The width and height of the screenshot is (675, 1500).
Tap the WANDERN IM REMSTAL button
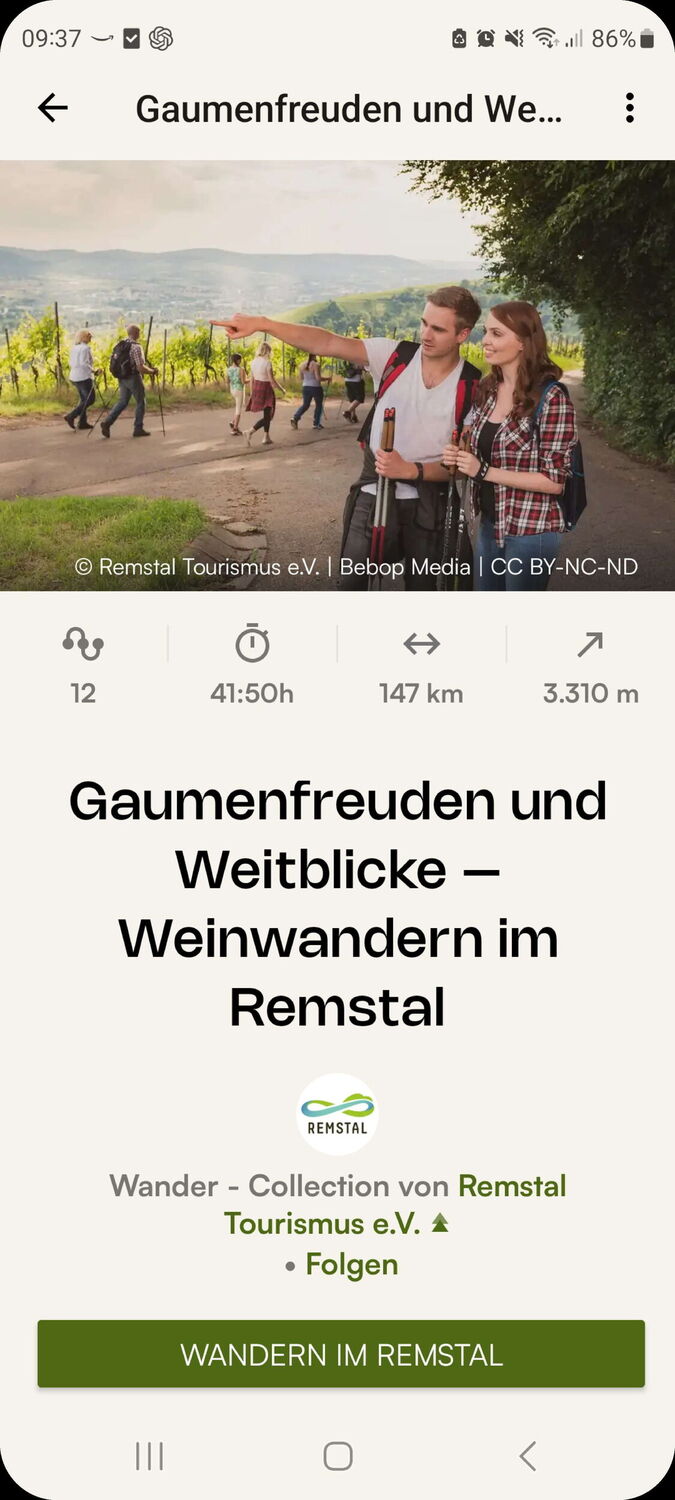click(341, 1354)
